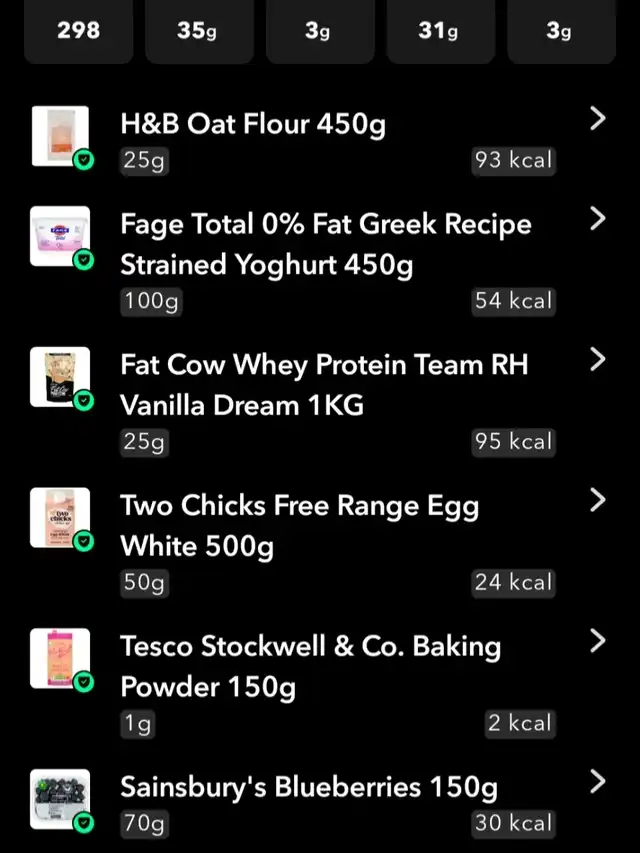View Two Chicks Free Range Egg White
Screen dimensions: 640x853
[x=299, y=526]
